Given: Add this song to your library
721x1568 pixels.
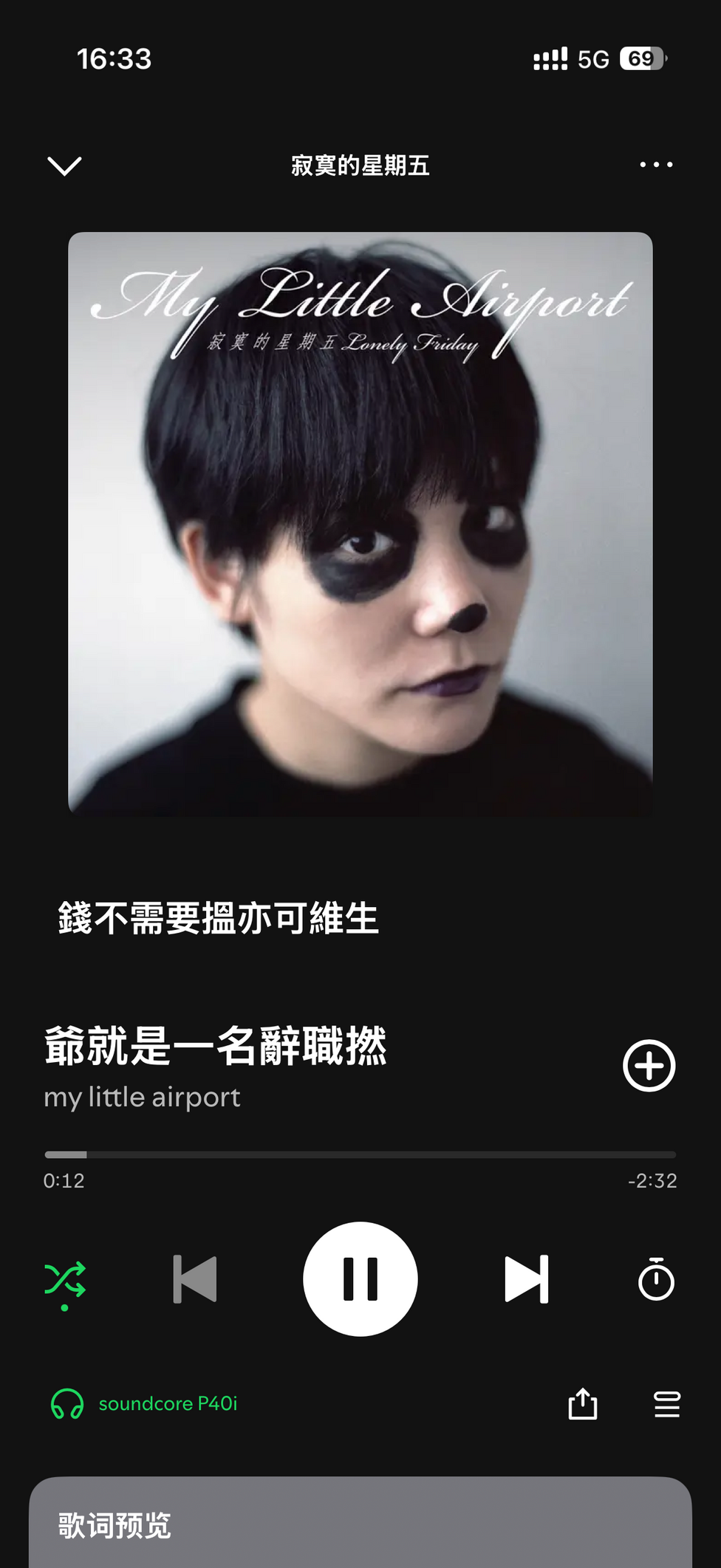Looking at the screenshot, I should click(x=649, y=1066).
